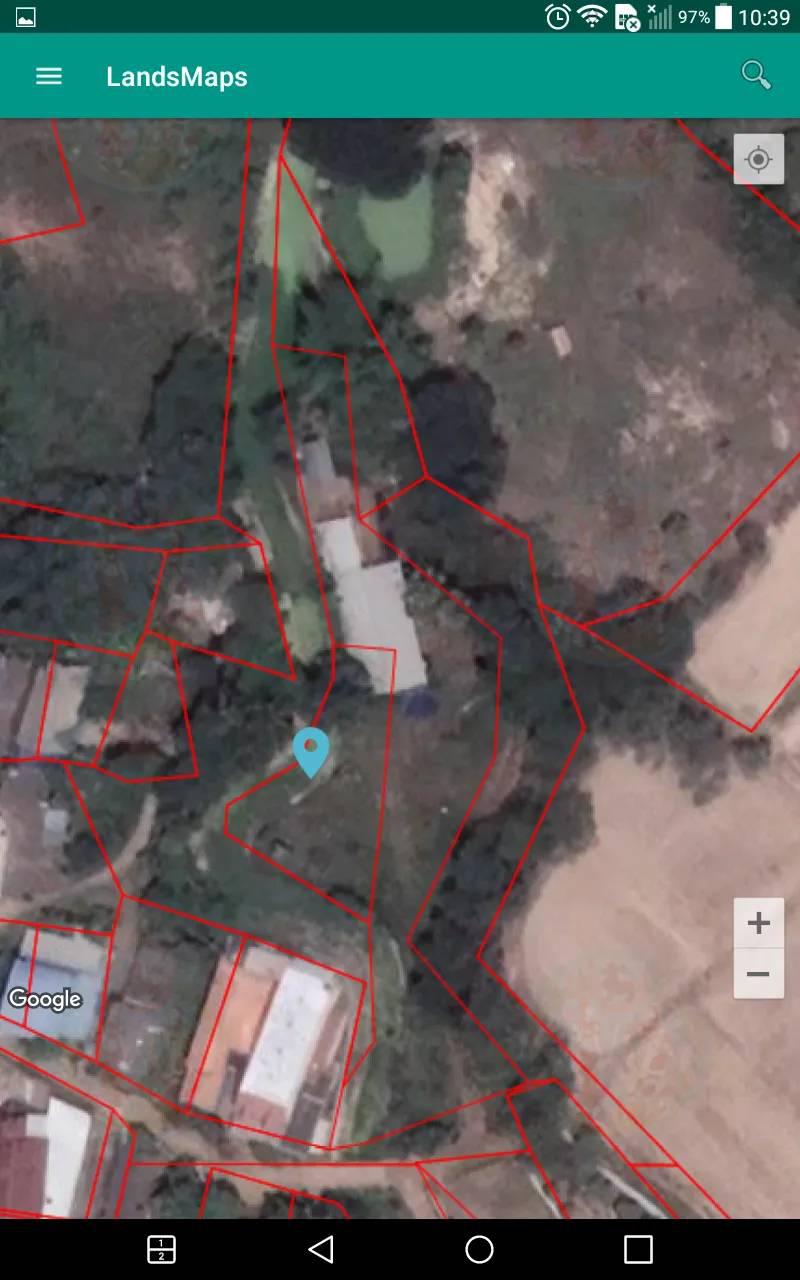Select the blue location pin marker
Image resolution: width=800 pixels, height=1280 pixels.
coord(311,752)
